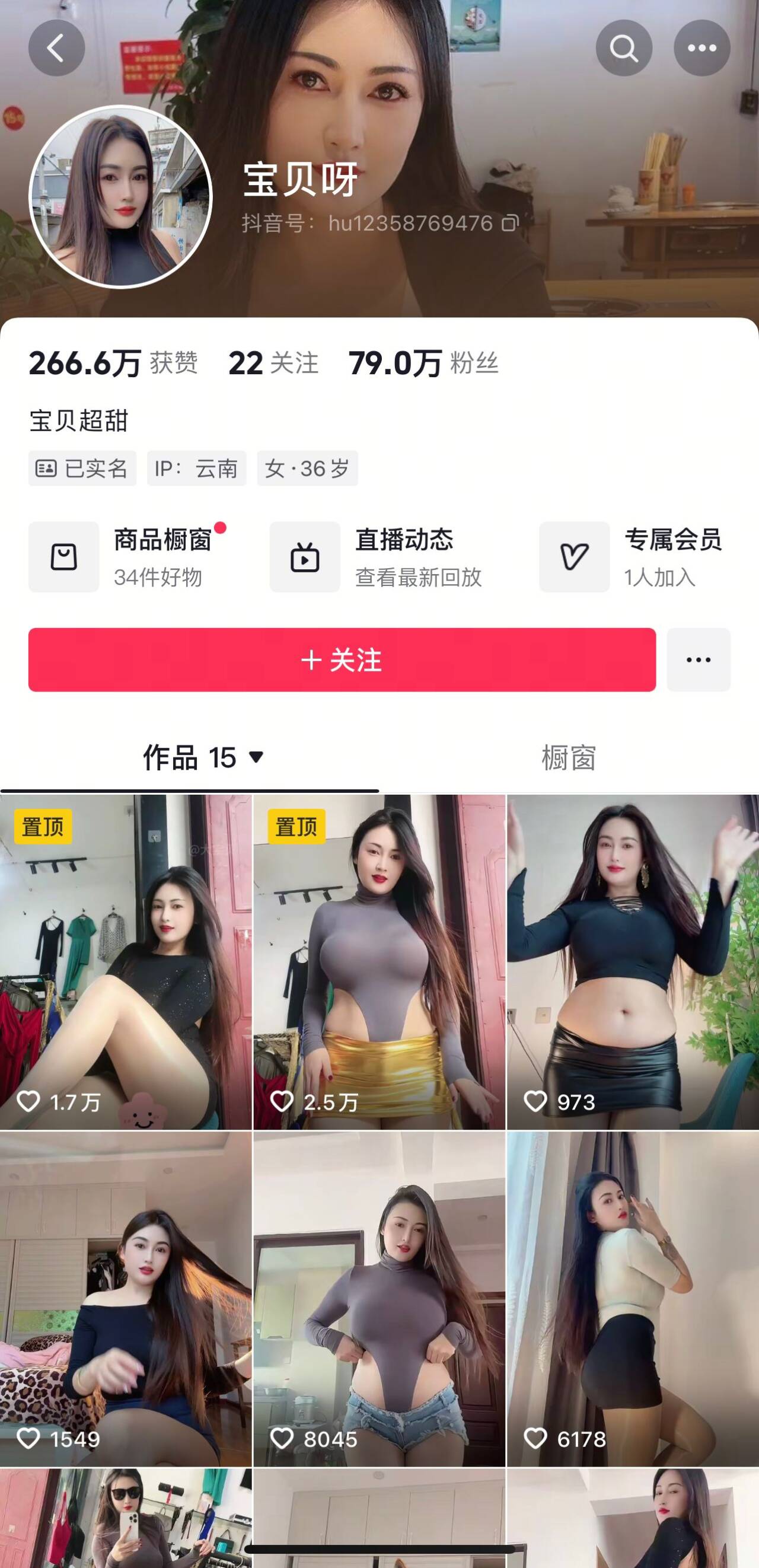Screen dimensions: 759x1568
Task: Go back using the arrow icon
Action: pyautogui.click(x=56, y=48)
